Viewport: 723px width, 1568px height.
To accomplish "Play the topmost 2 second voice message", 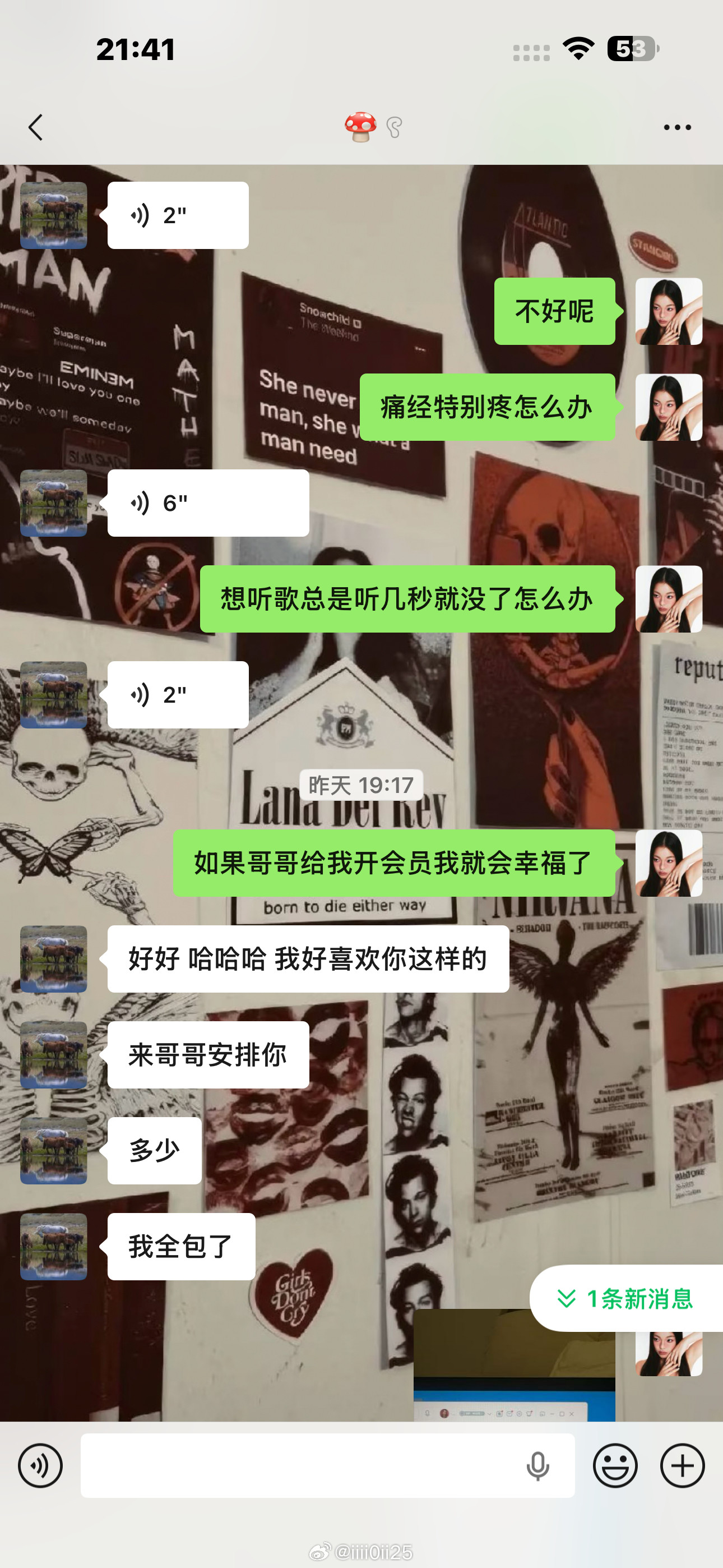I will (177, 215).
